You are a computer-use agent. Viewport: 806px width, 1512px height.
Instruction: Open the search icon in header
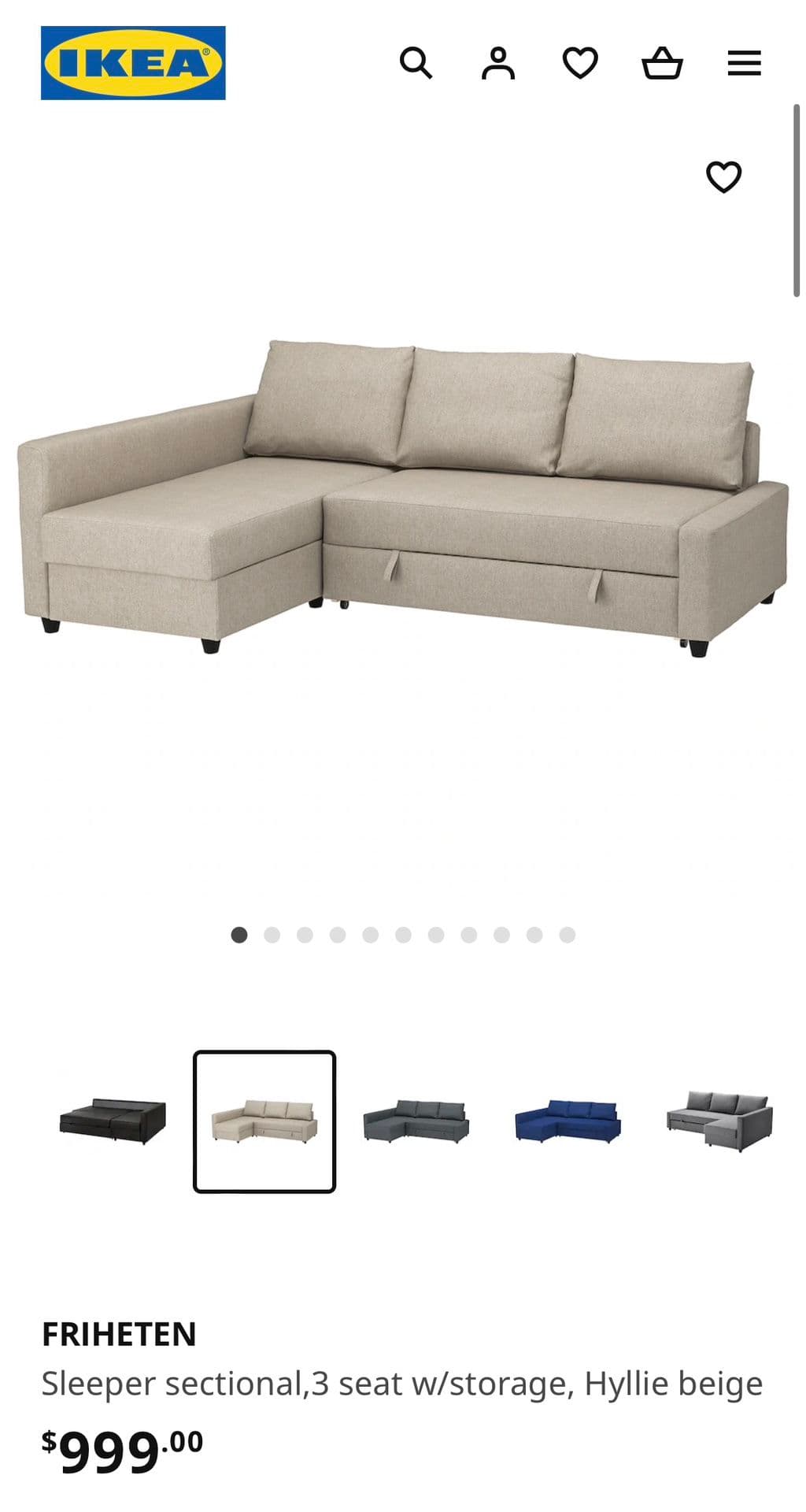(416, 63)
